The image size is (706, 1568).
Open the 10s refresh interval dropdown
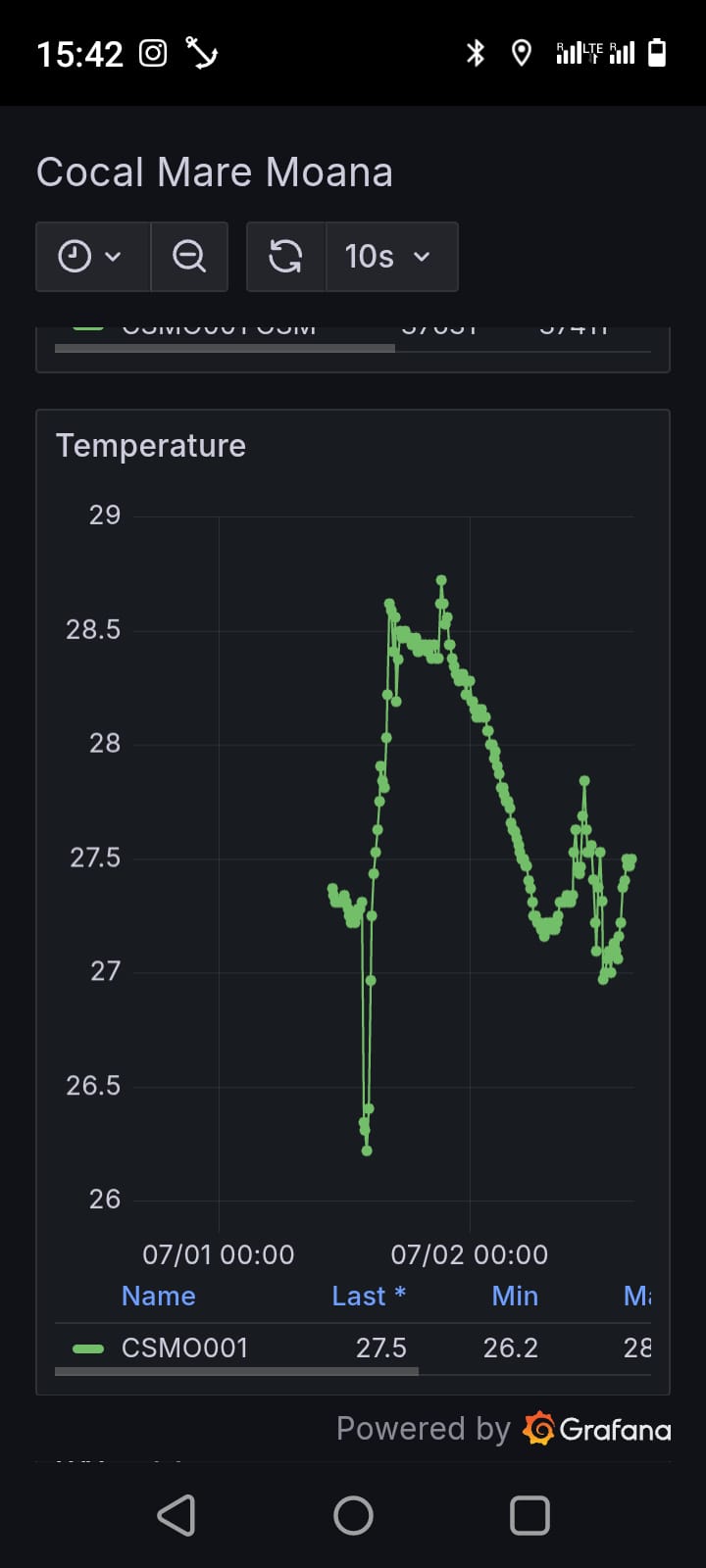(390, 257)
